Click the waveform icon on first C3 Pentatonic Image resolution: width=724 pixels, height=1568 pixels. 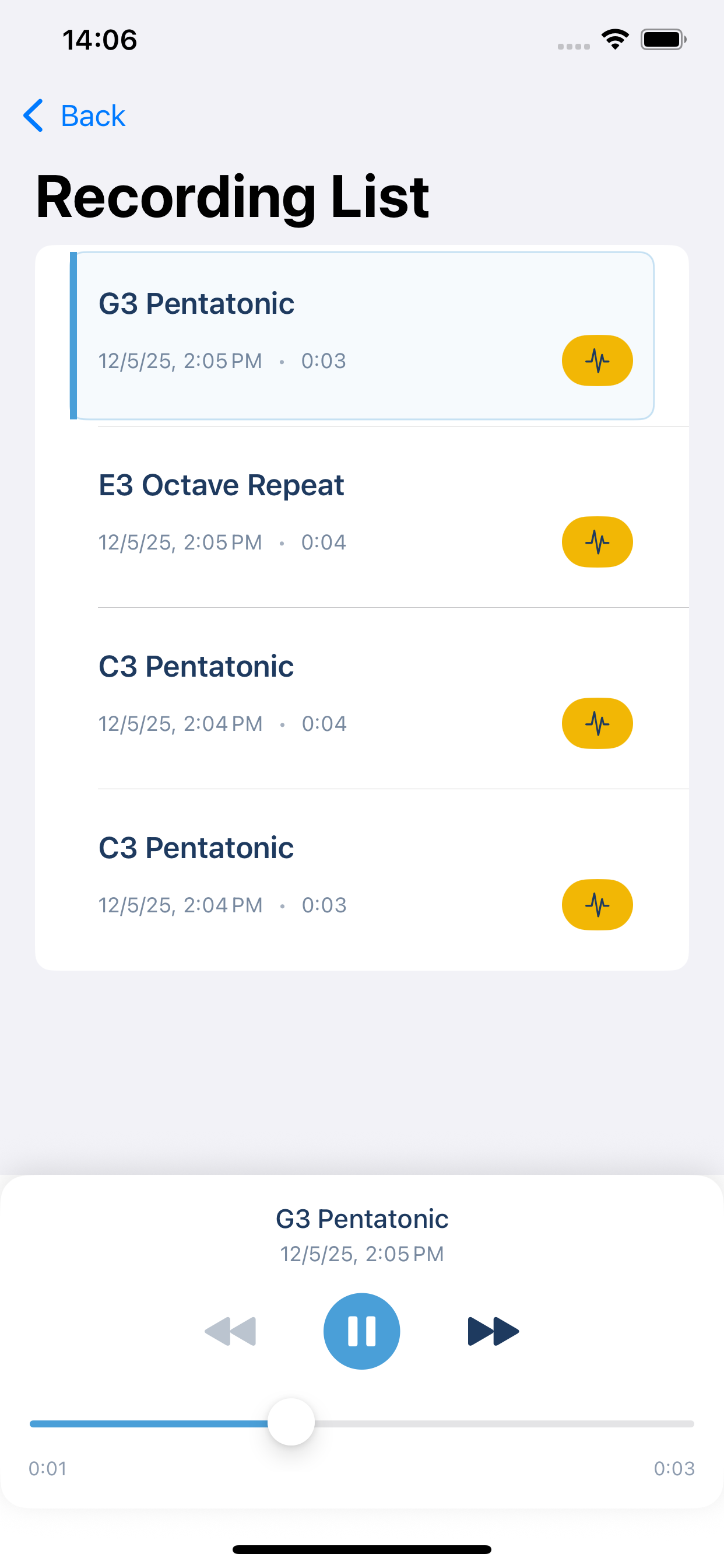coord(597,723)
